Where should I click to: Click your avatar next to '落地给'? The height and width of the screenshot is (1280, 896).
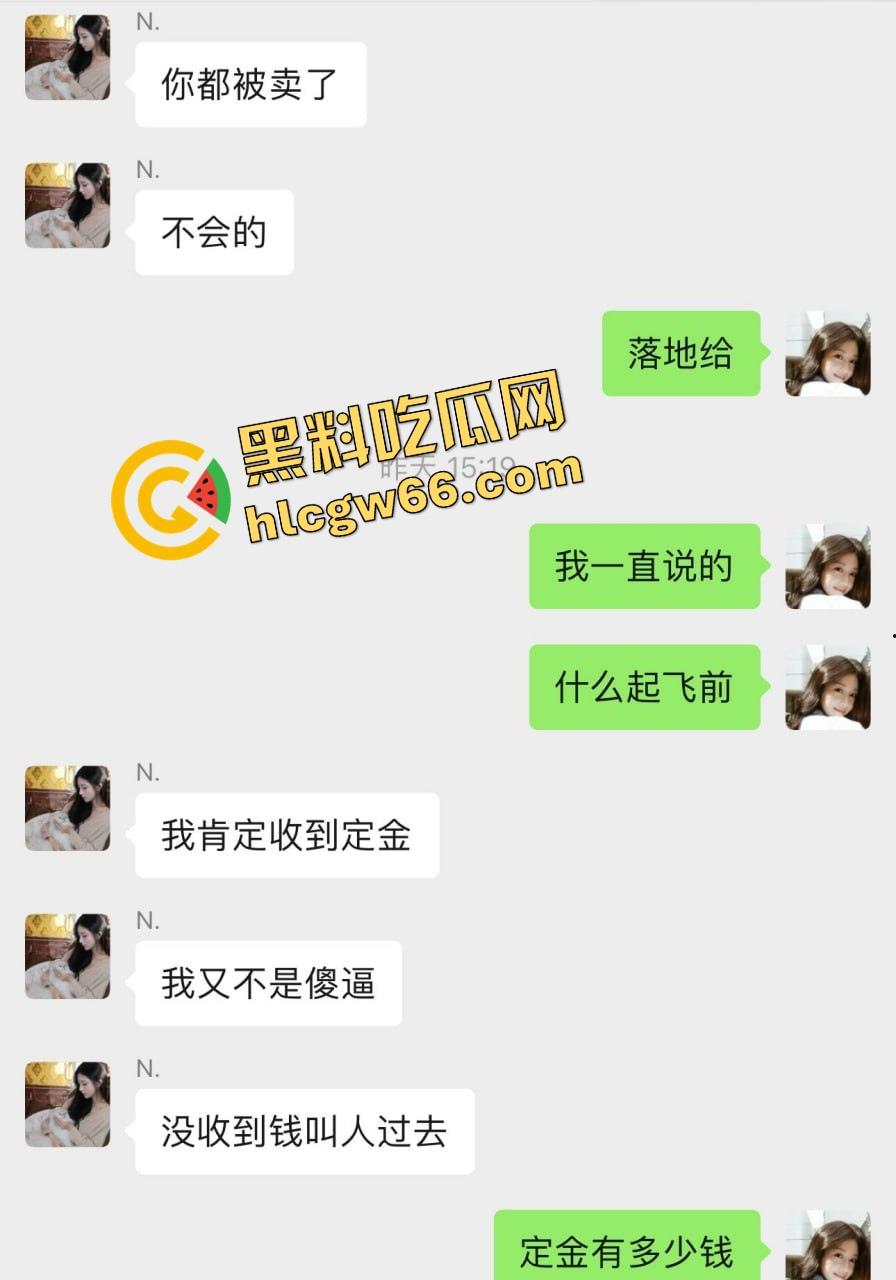828,353
